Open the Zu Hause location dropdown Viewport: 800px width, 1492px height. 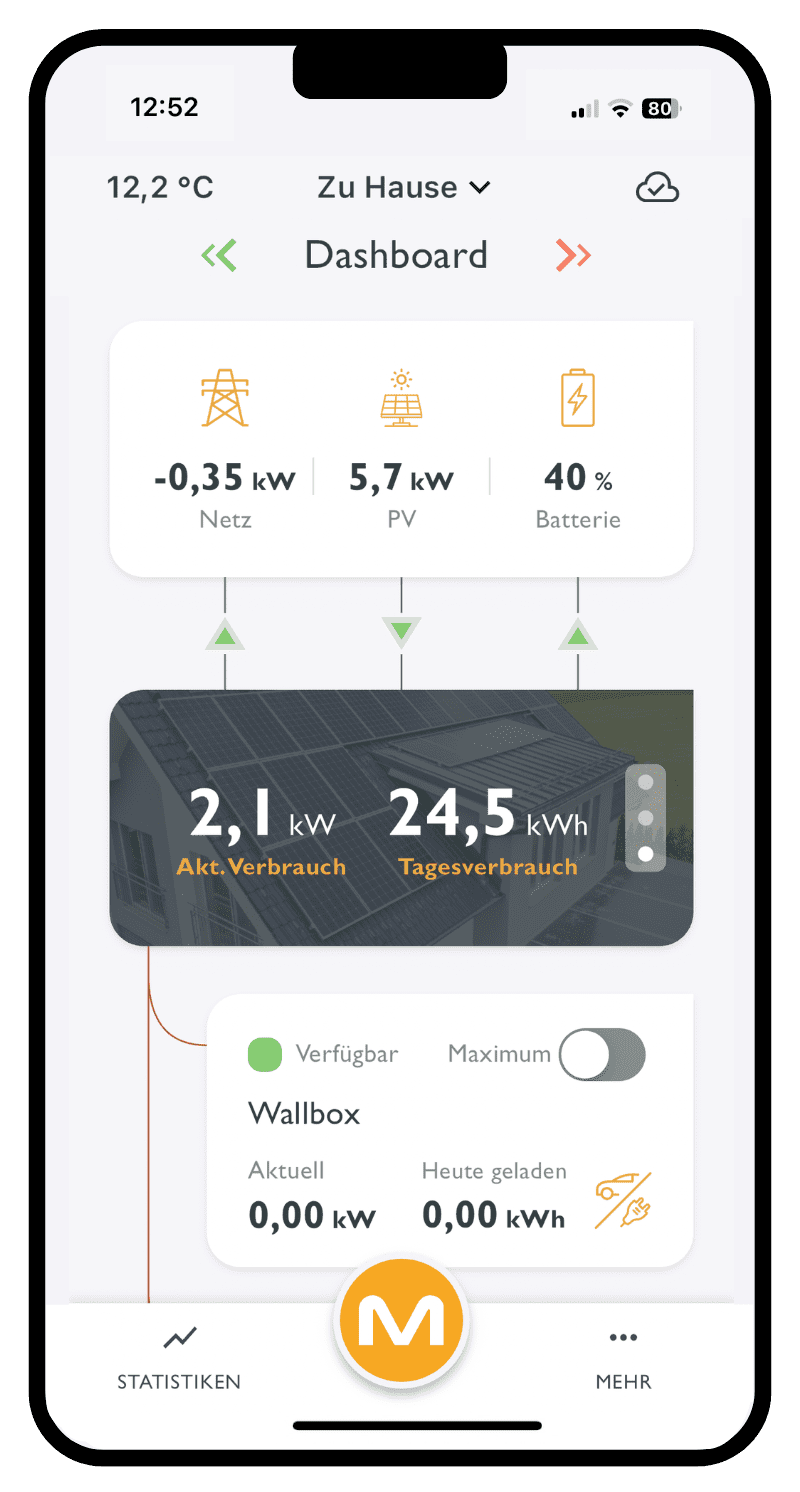click(403, 187)
